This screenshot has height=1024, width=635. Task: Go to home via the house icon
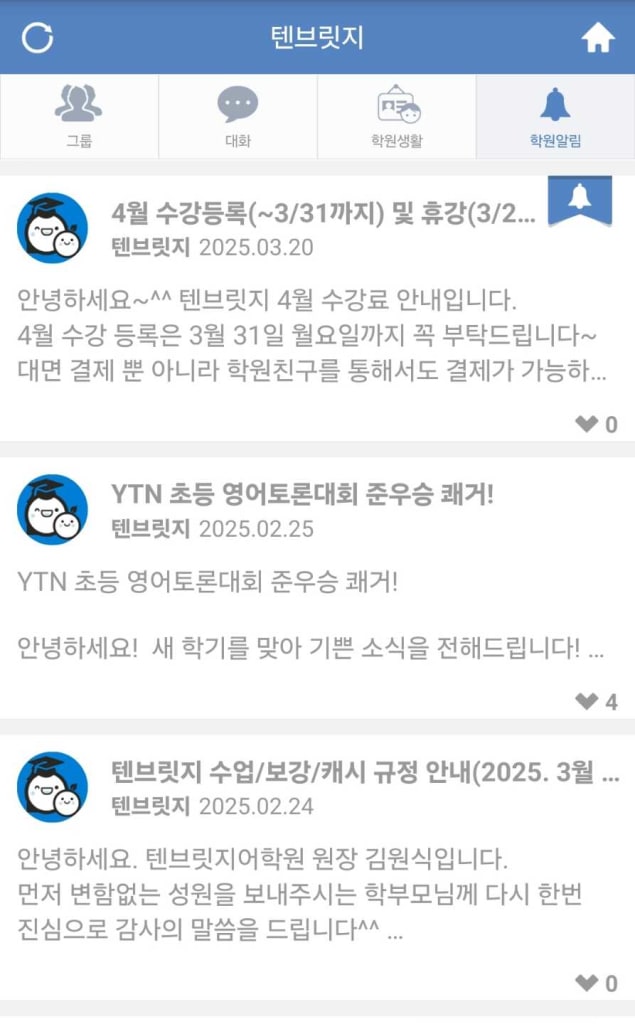click(x=598, y=37)
